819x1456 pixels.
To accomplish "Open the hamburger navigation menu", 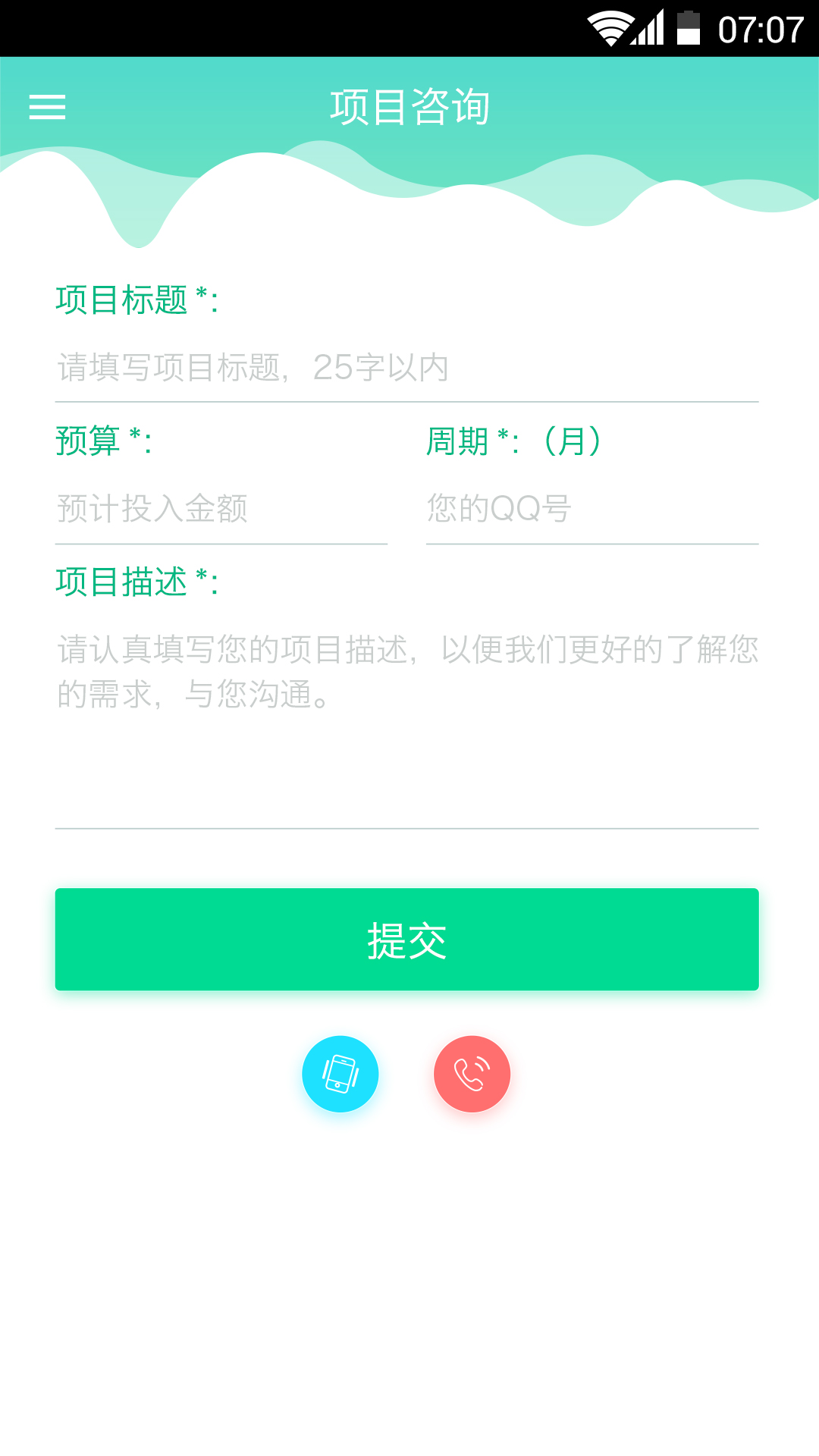I will [x=48, y=107].
